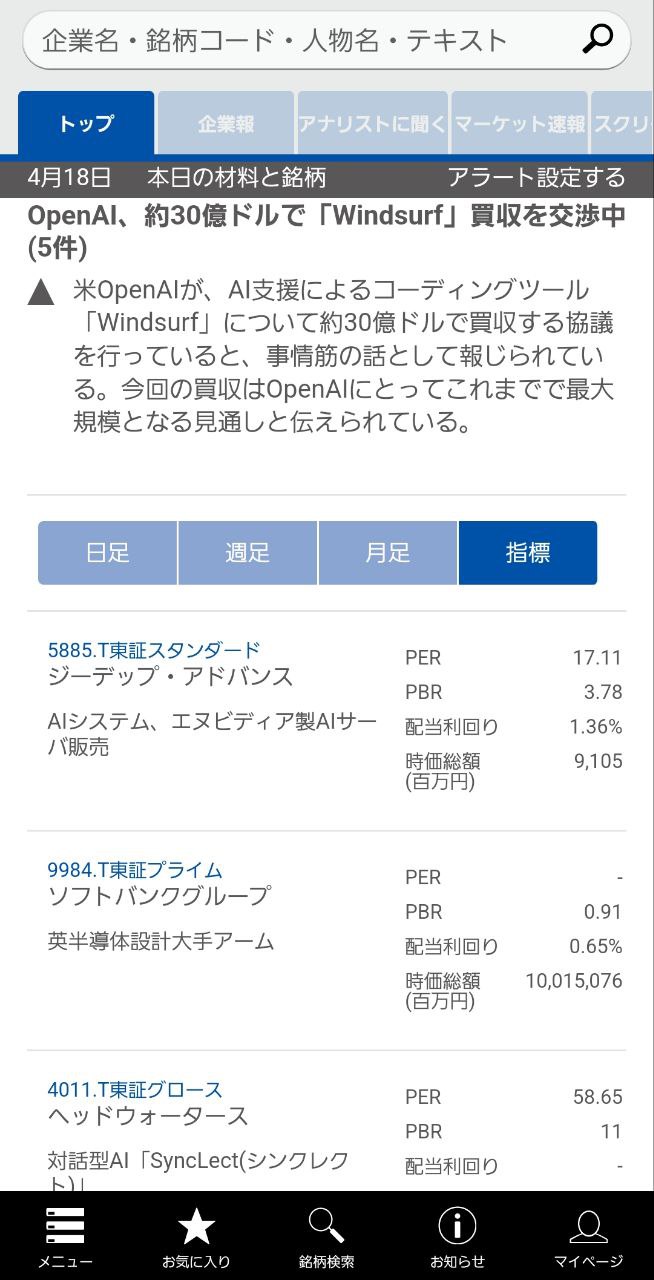Switch chart view to 週足
The height and width of the screenshot is (1280, 654).
pos(248,553)
